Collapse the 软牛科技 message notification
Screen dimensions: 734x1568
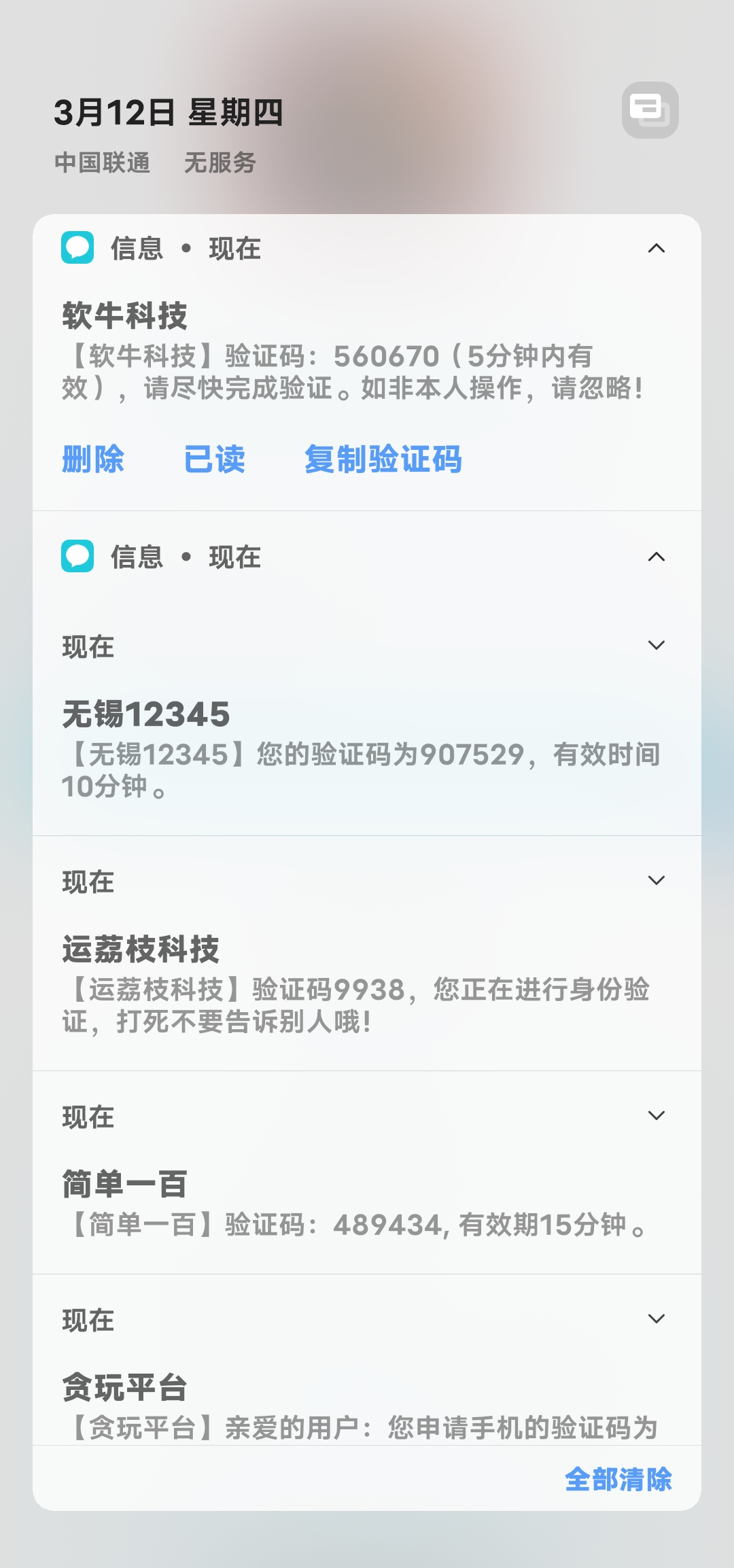coord(656,249)
